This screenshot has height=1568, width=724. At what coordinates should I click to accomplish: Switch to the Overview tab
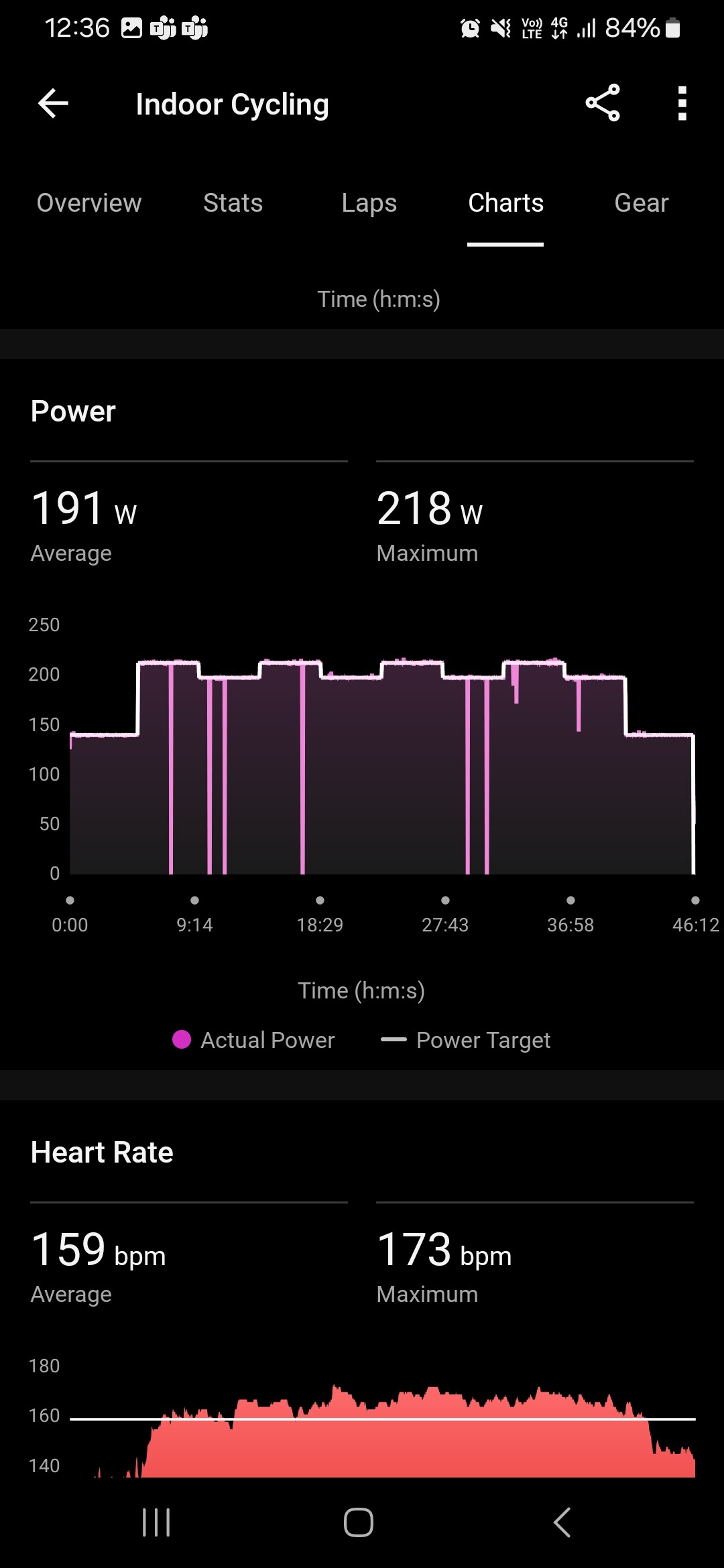point(89,203)
